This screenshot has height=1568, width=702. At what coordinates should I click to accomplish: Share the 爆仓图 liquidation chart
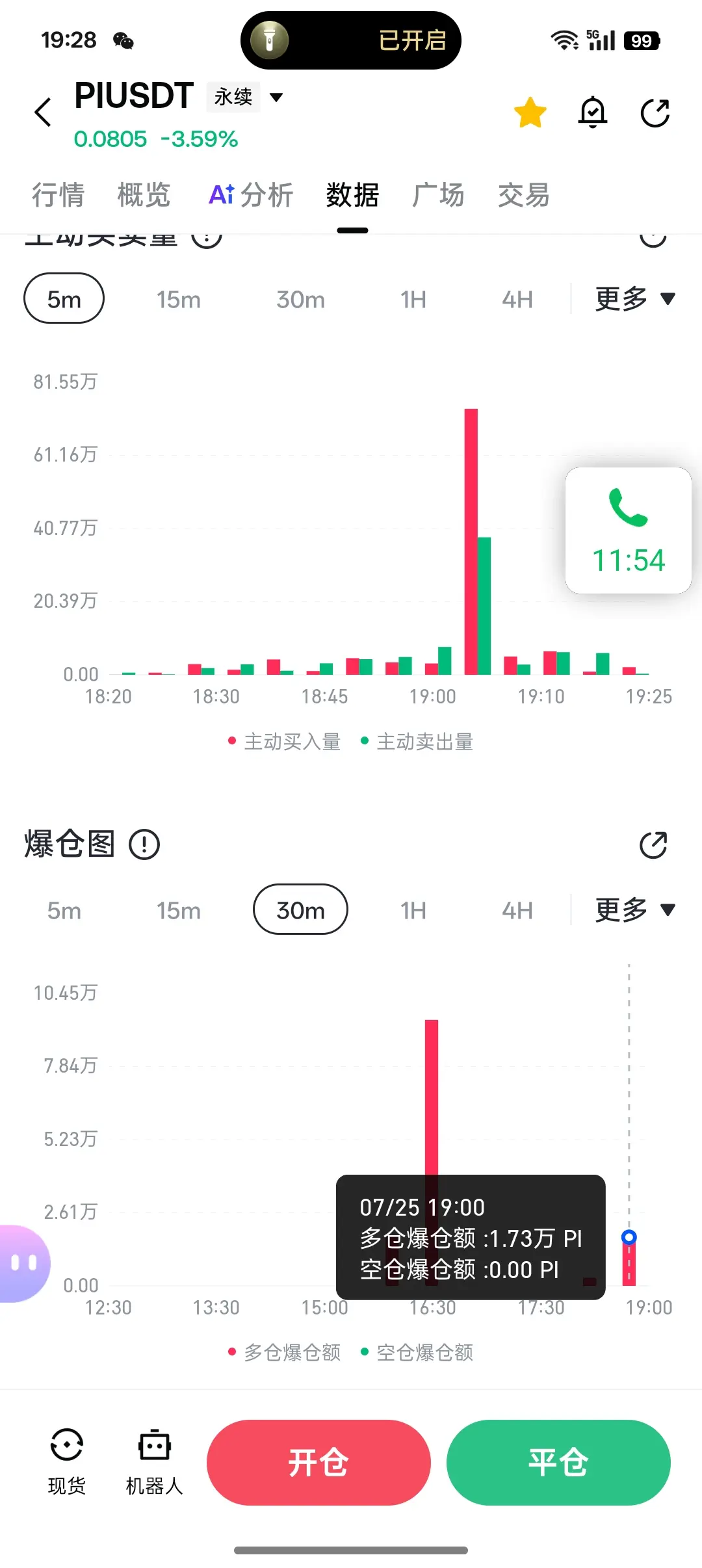coord(653,845)
